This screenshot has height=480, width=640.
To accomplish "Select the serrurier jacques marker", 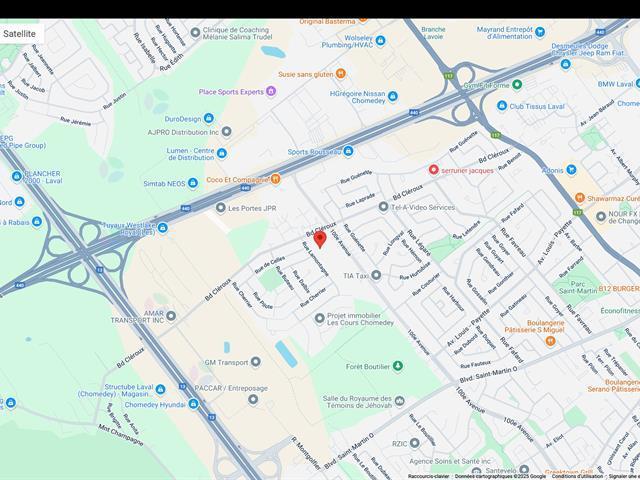I will point(433,170).
